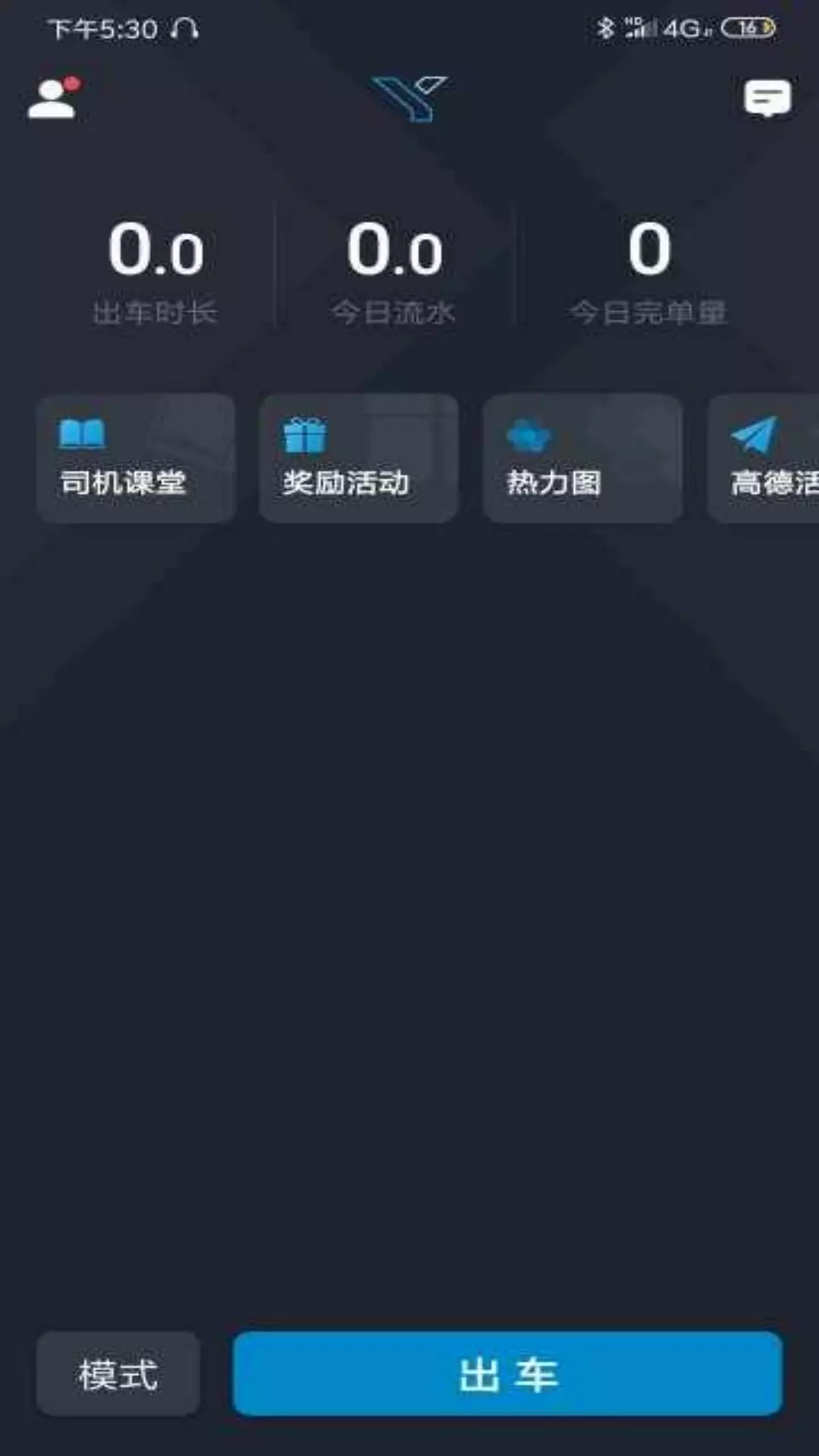Viewport: 819px width, 1456px height.
Task: Tap the 模式 button
Action: point(118,1374)
